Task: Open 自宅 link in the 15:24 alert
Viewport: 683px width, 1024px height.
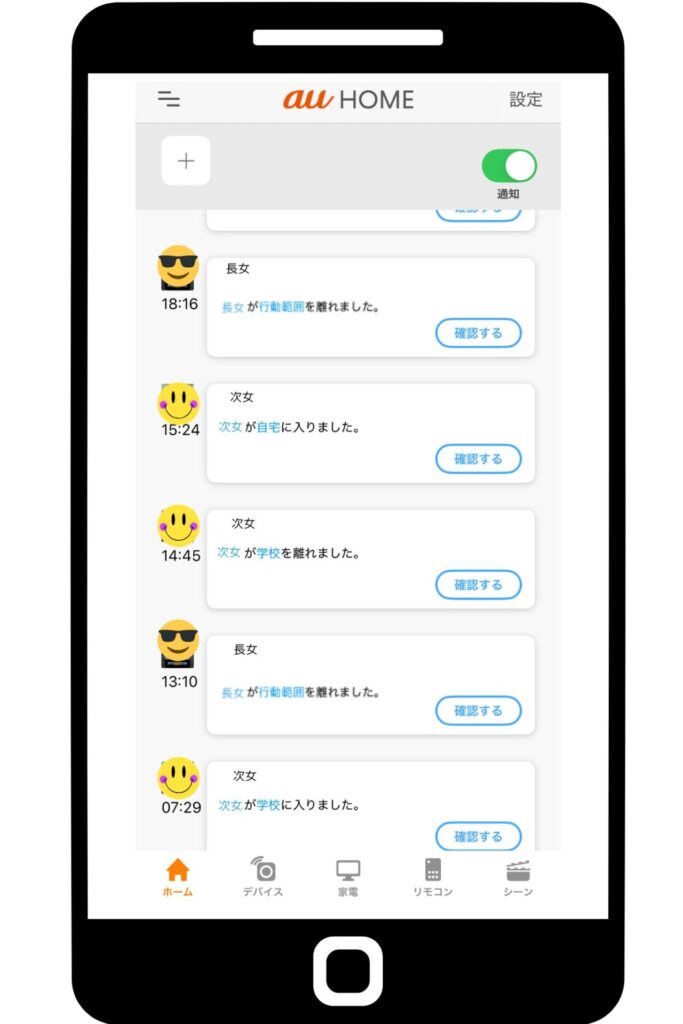Action: [268, 427]
